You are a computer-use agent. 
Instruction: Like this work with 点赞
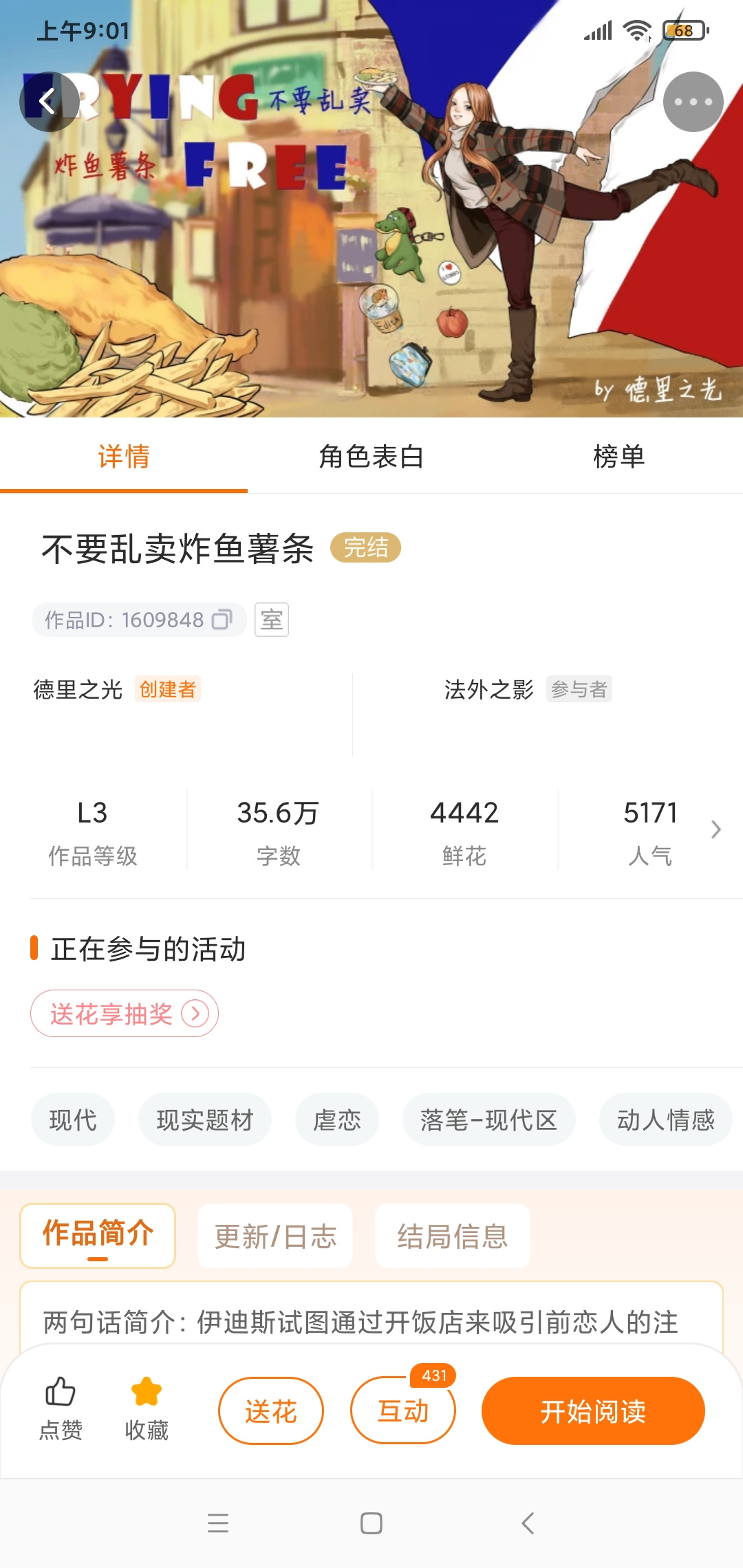click(61, 1408)
